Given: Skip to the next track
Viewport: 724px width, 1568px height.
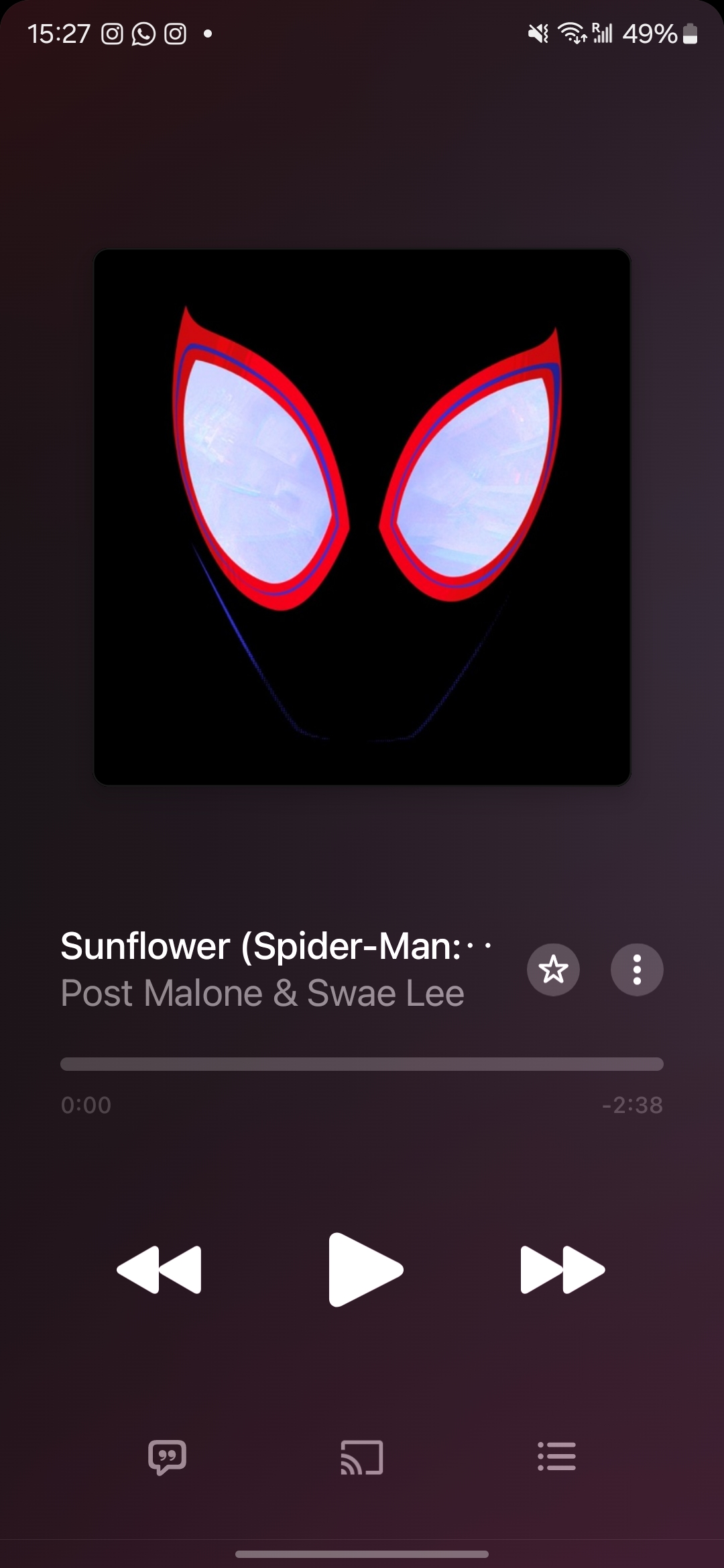Looking at the screenshot, I should [562, 1269].
